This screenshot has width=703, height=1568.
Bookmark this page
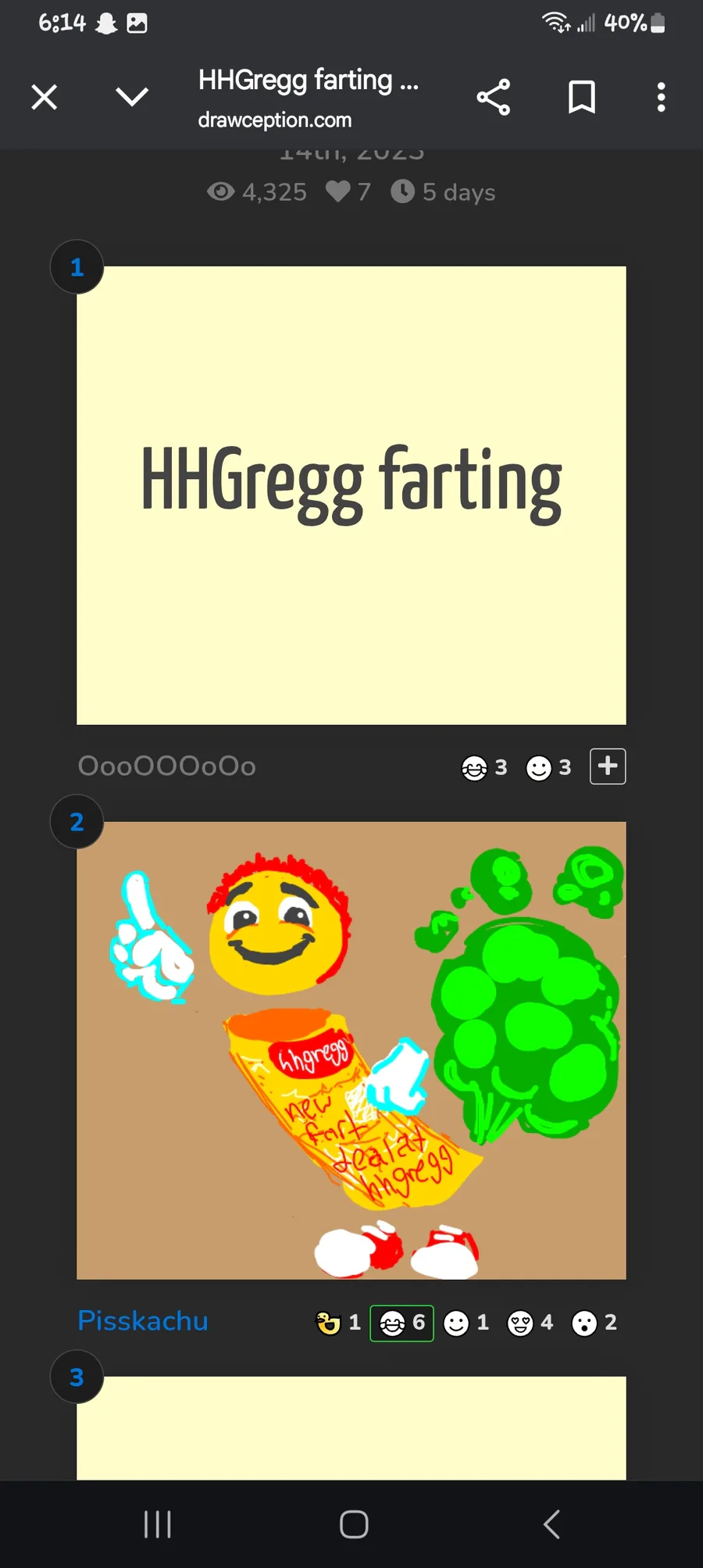[581, 98]
